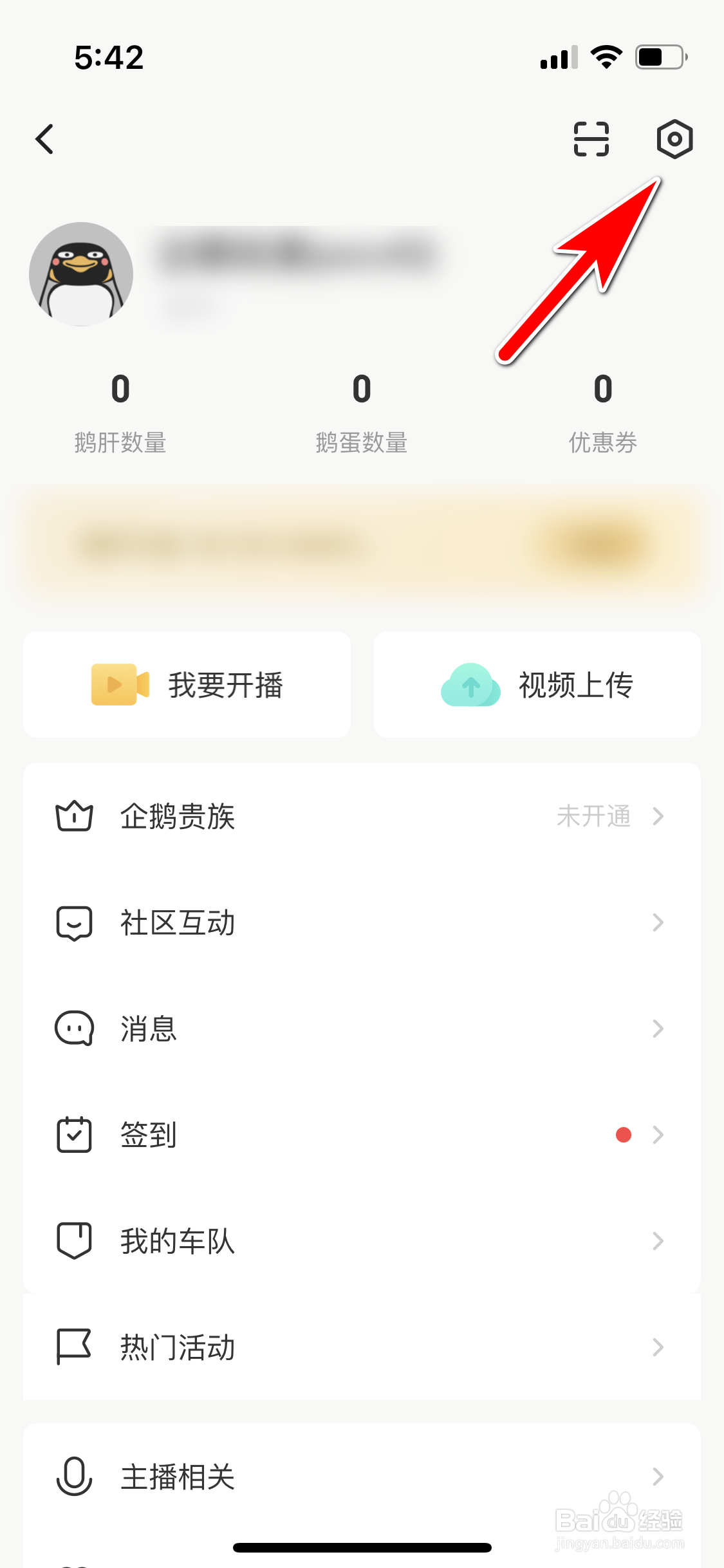Open the 企鹅贵族 membership row
The image size is (724, 1568).
coord(362,816)
